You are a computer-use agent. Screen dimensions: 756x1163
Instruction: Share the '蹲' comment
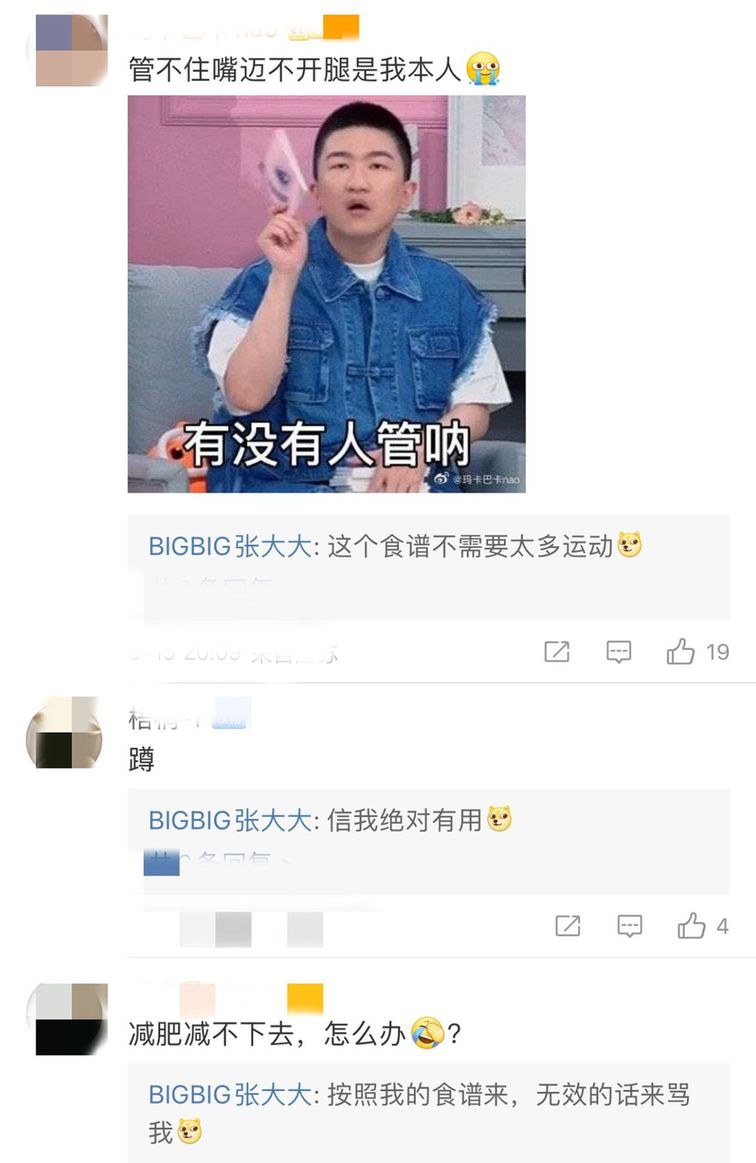(568, 927)
